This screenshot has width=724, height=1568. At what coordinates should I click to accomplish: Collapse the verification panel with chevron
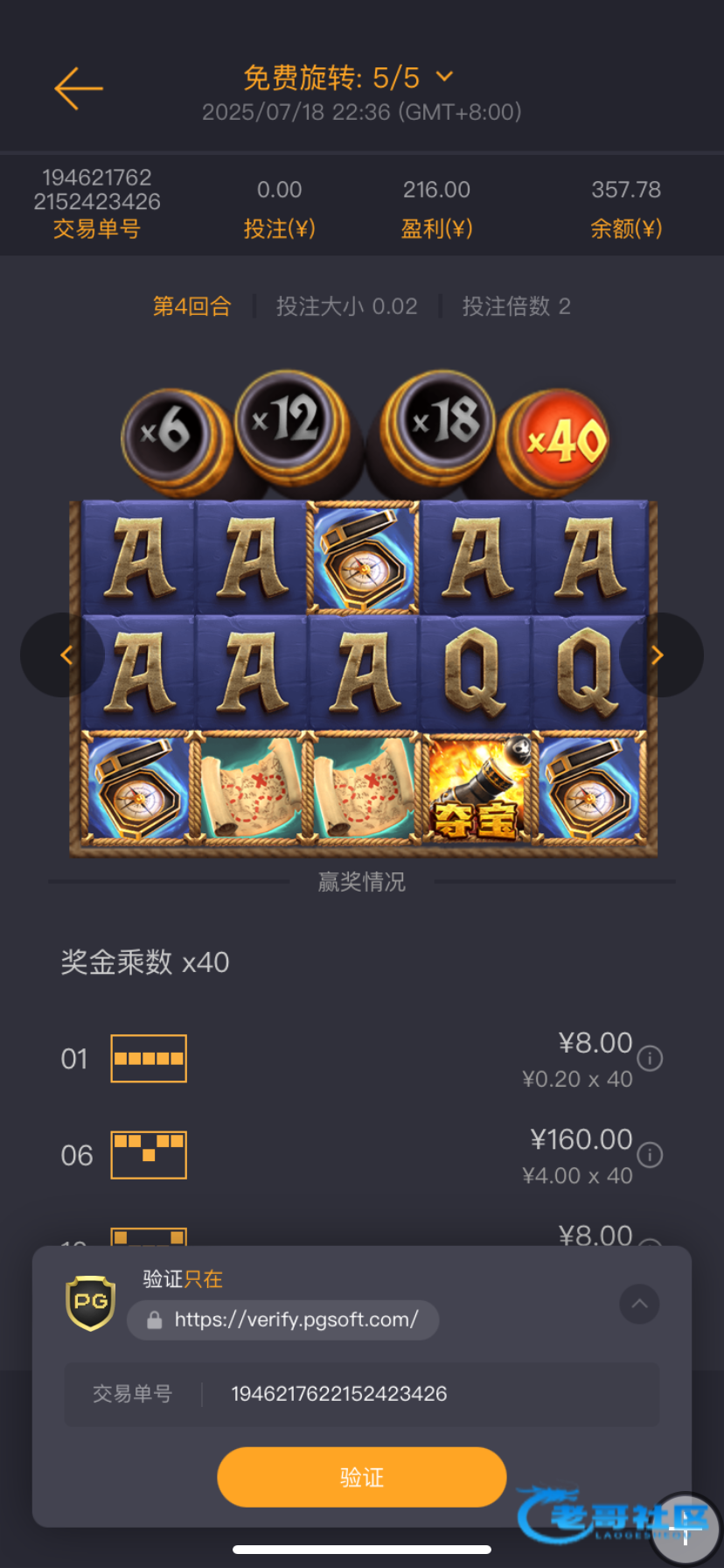point(639,1304)
